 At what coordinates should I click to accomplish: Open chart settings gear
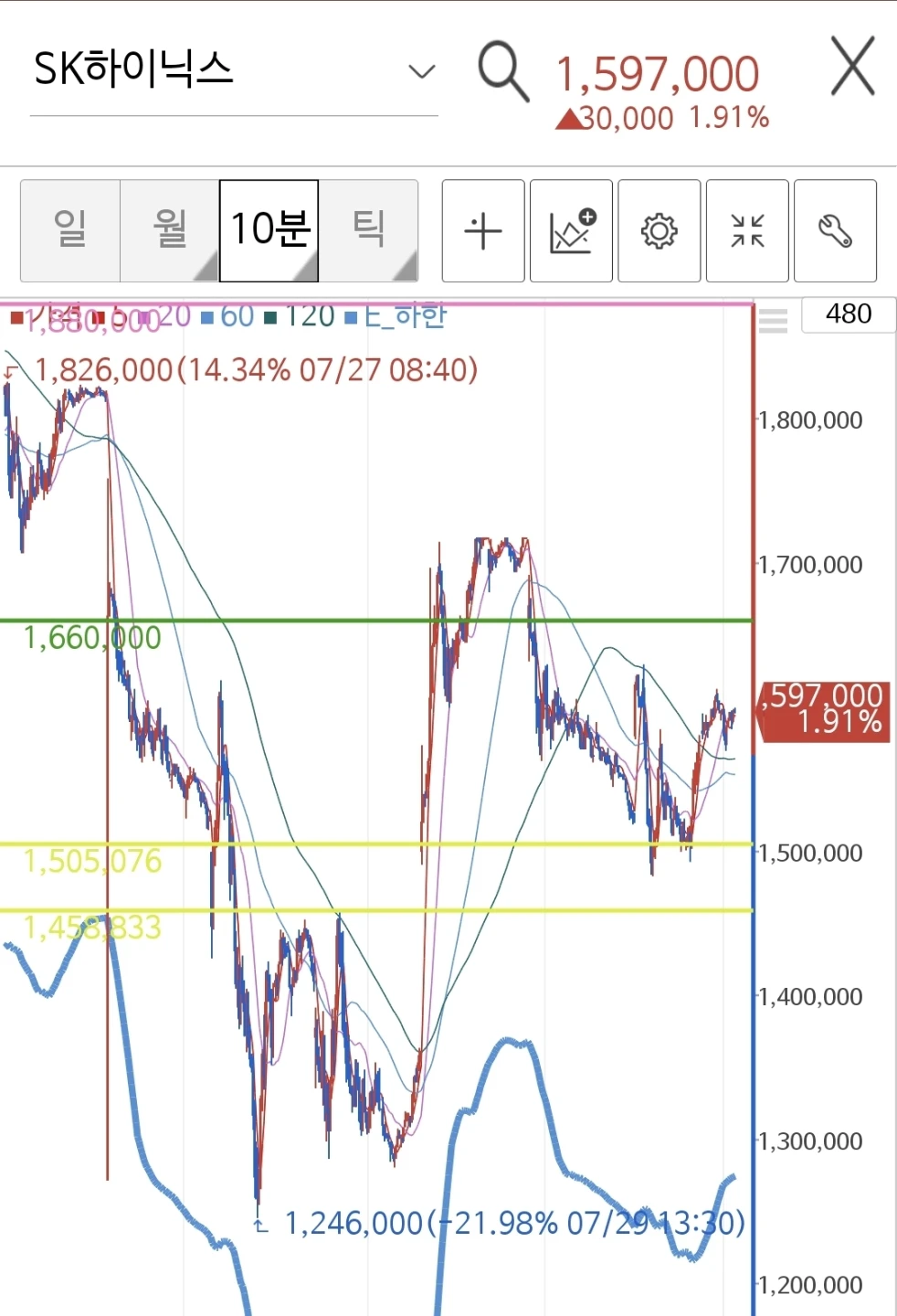point(660,230)
